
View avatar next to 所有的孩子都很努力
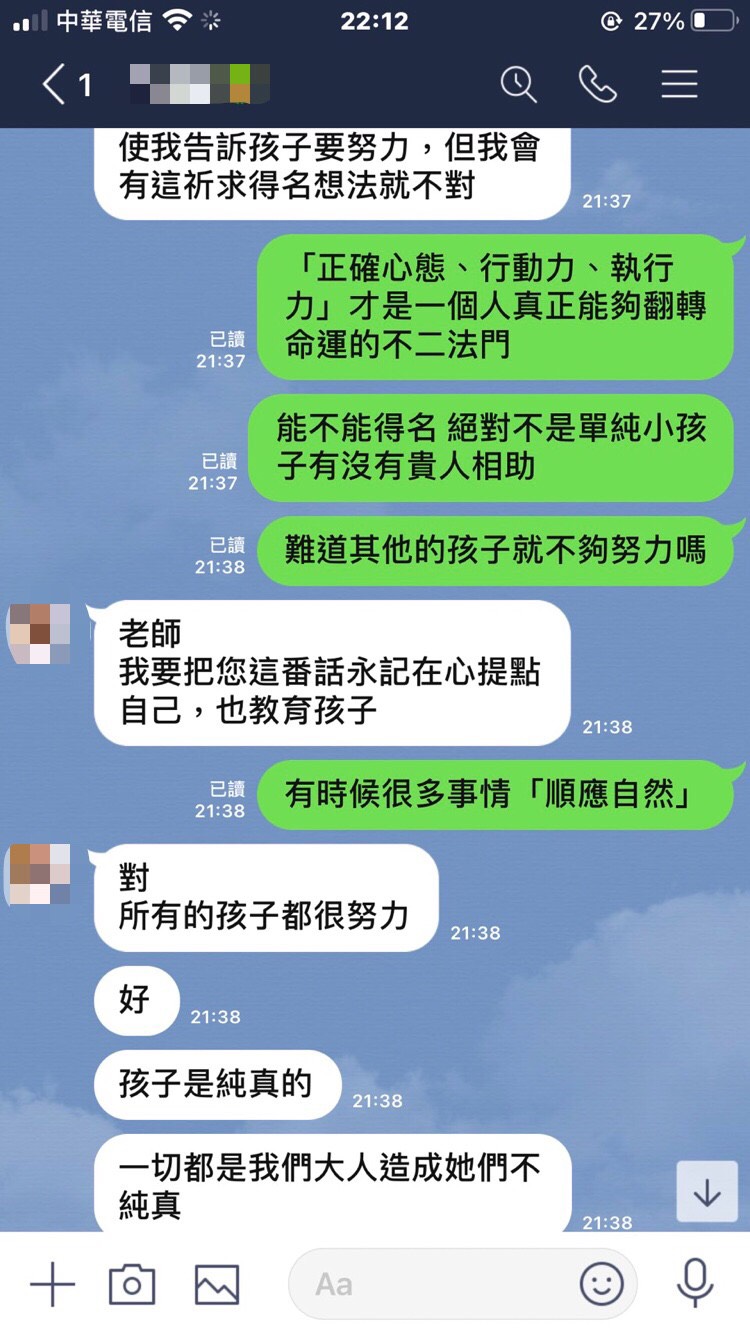(x=39, y=874)
